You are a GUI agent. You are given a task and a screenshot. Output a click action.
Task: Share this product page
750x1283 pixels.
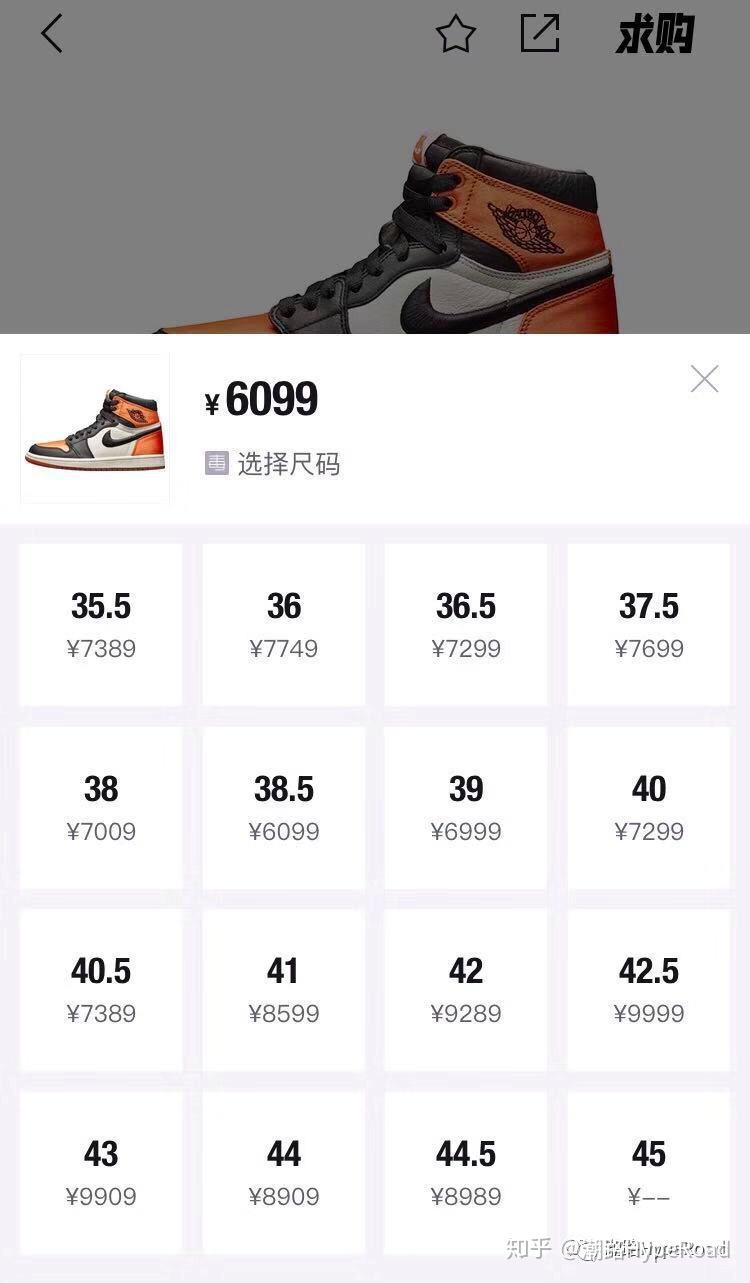[540, 35]
